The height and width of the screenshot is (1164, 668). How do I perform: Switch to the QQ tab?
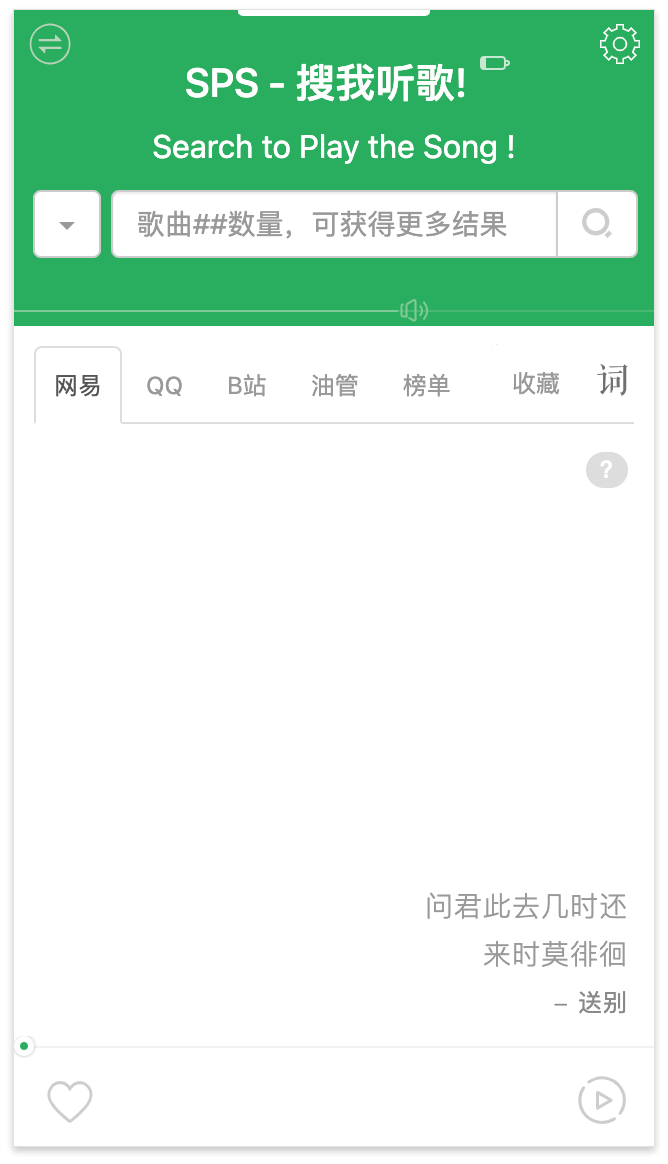point(164,385)
